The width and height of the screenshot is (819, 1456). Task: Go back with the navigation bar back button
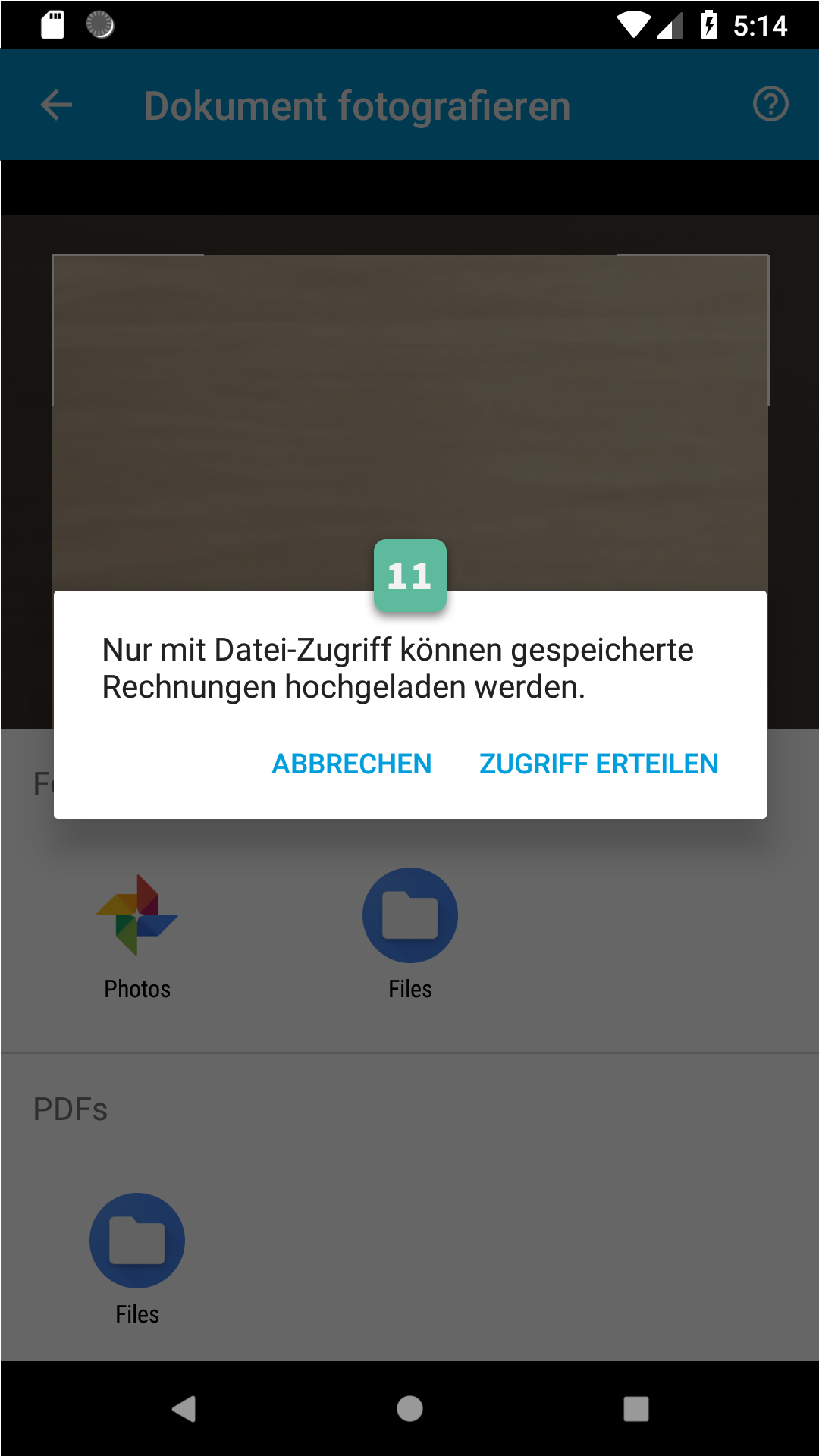pyautogui.click(x=184, y=1409)
